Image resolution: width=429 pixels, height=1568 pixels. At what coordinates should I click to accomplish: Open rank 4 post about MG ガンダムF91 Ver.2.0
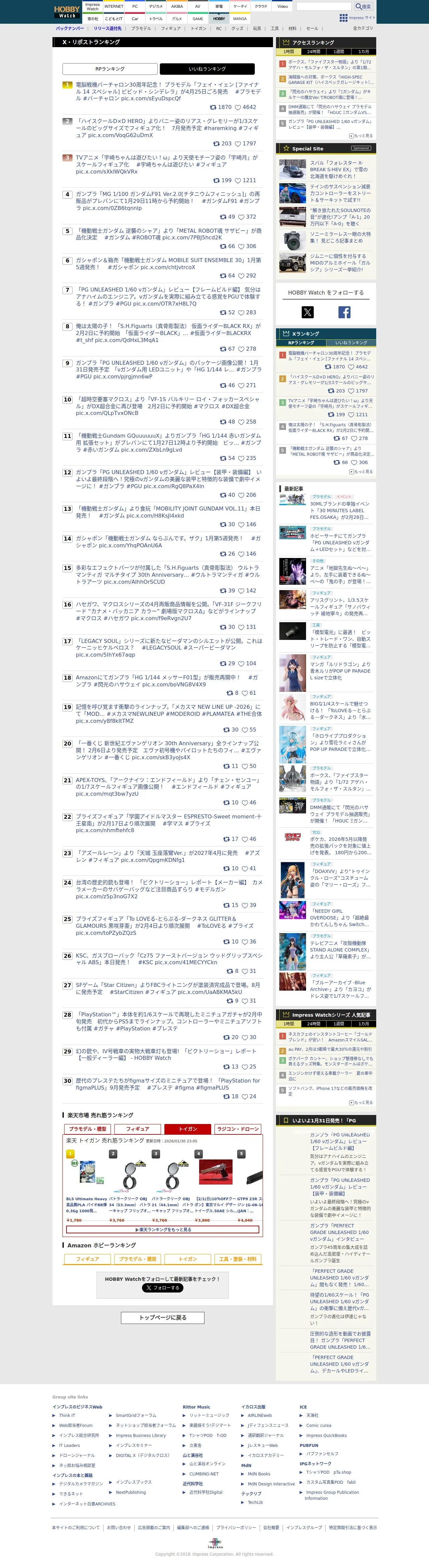tap(168, 201)
